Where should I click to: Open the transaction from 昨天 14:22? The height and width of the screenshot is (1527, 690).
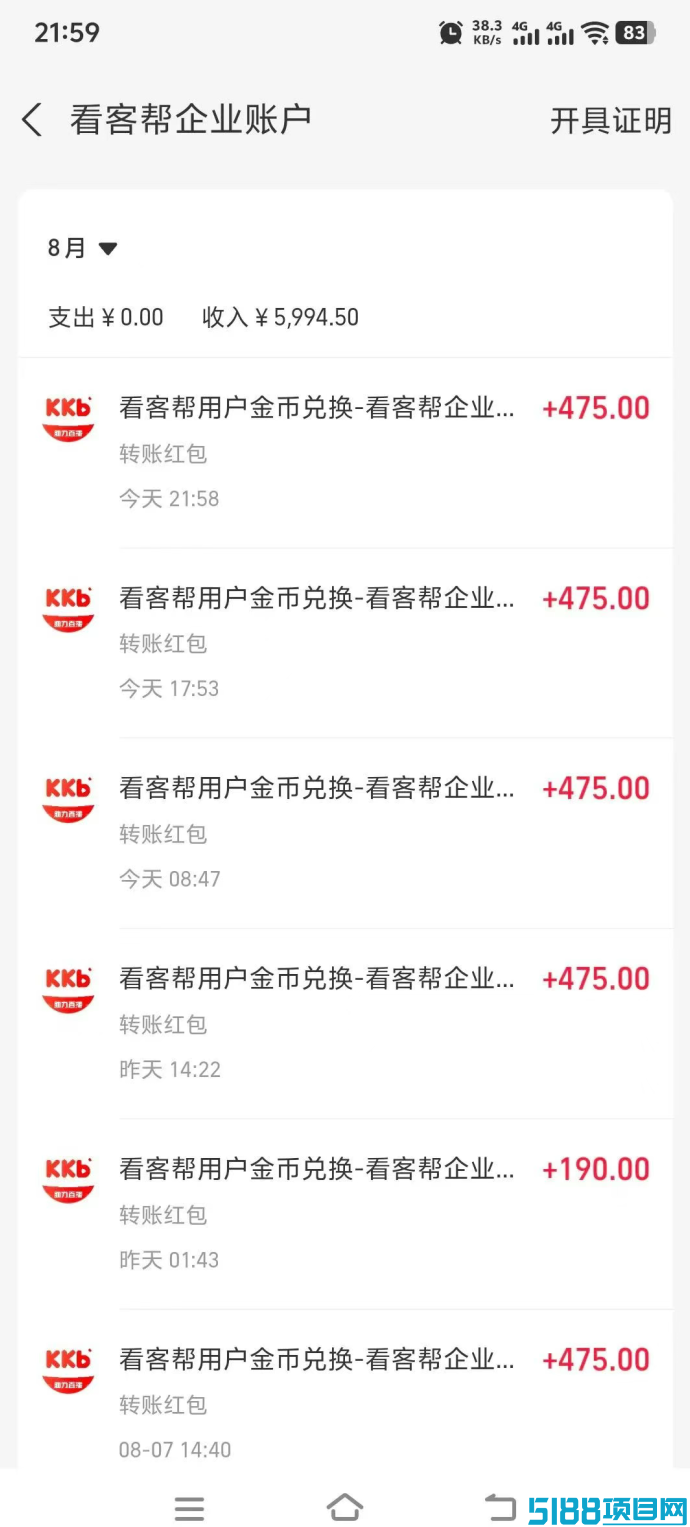[x=345, y=1024]
